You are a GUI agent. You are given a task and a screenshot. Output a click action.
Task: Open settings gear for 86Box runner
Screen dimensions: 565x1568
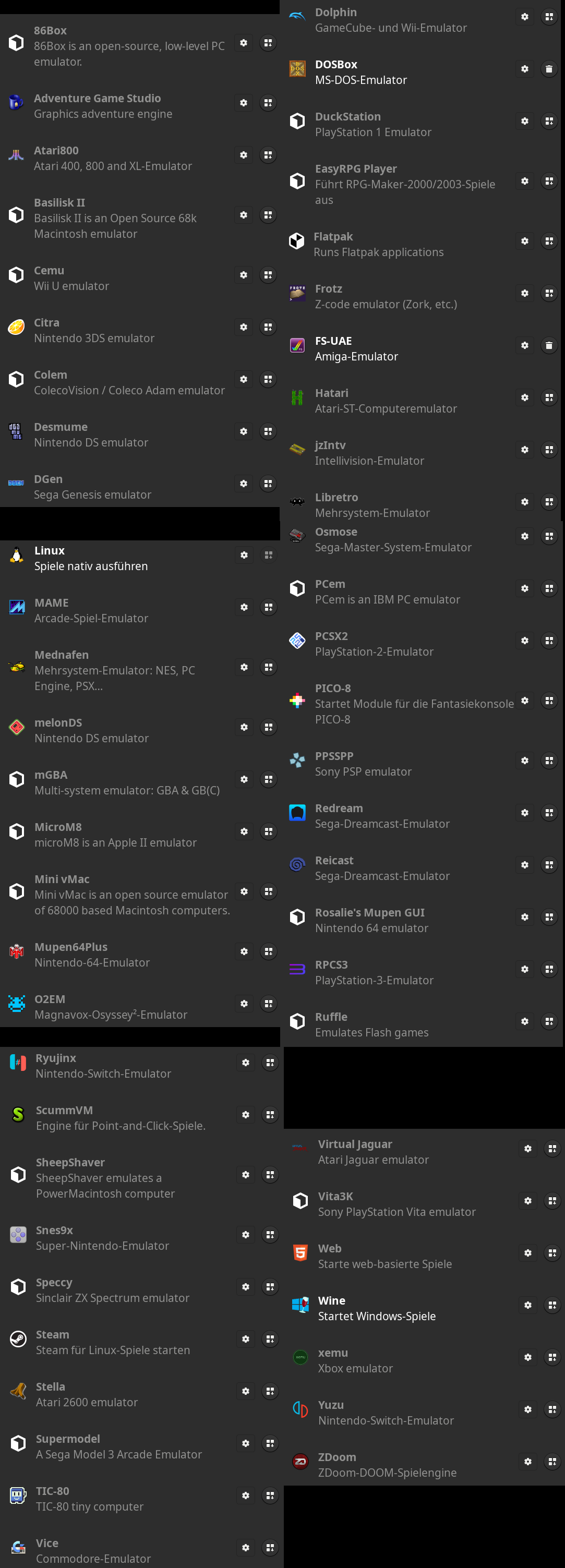click(x=244, y=43)
